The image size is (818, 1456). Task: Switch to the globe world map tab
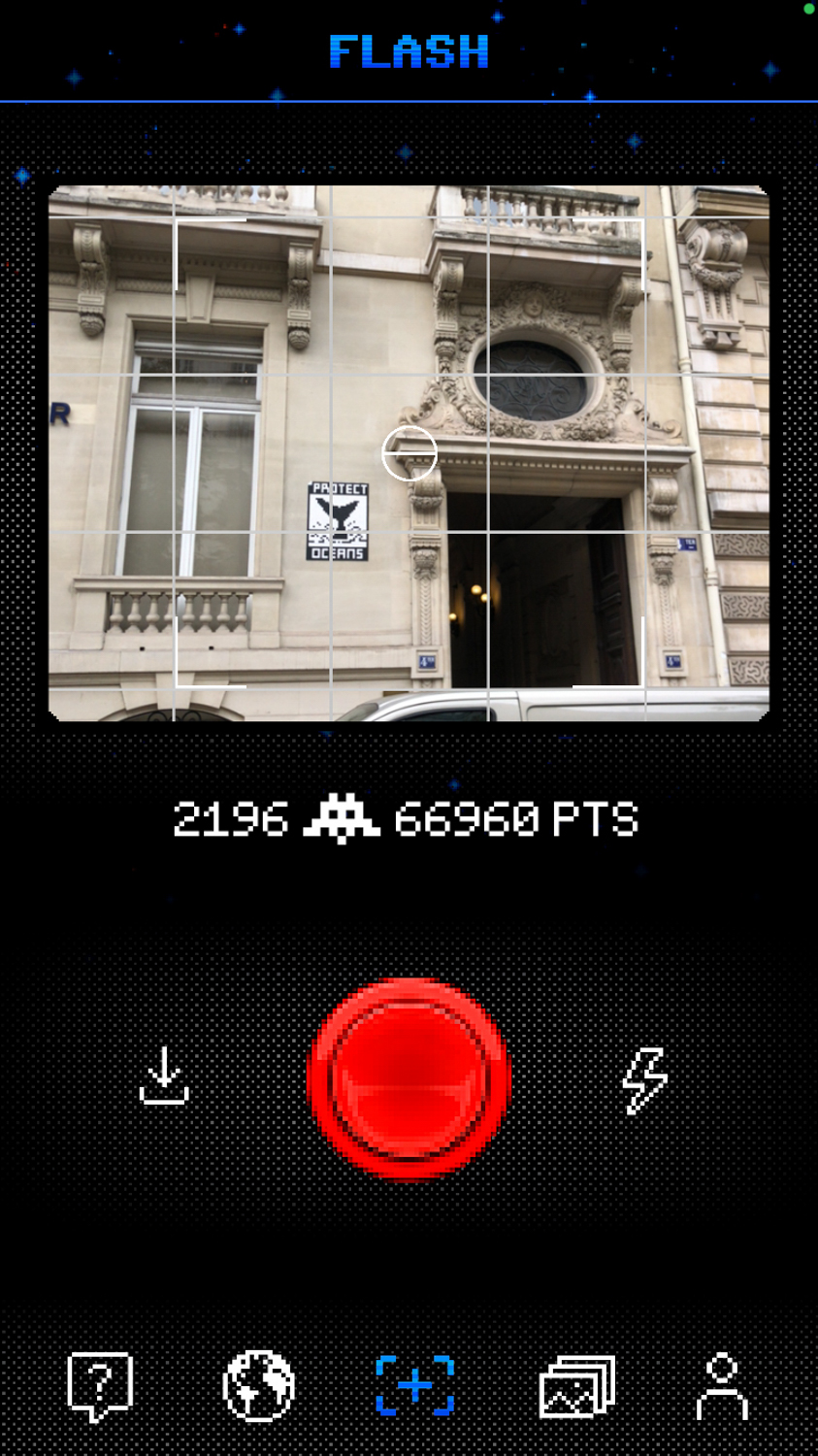pos(258,1386)
